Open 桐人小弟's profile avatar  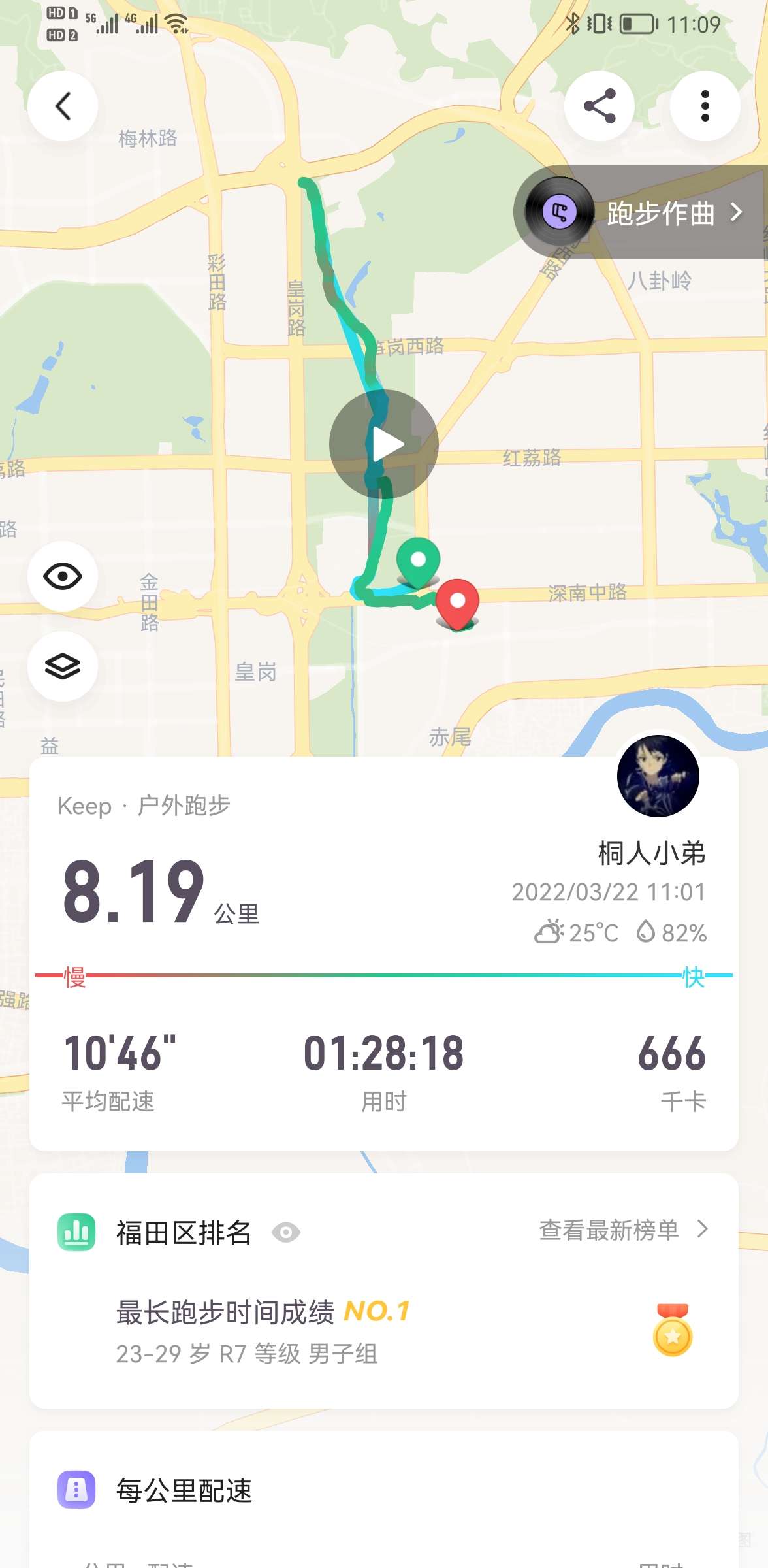click(658, 776)
